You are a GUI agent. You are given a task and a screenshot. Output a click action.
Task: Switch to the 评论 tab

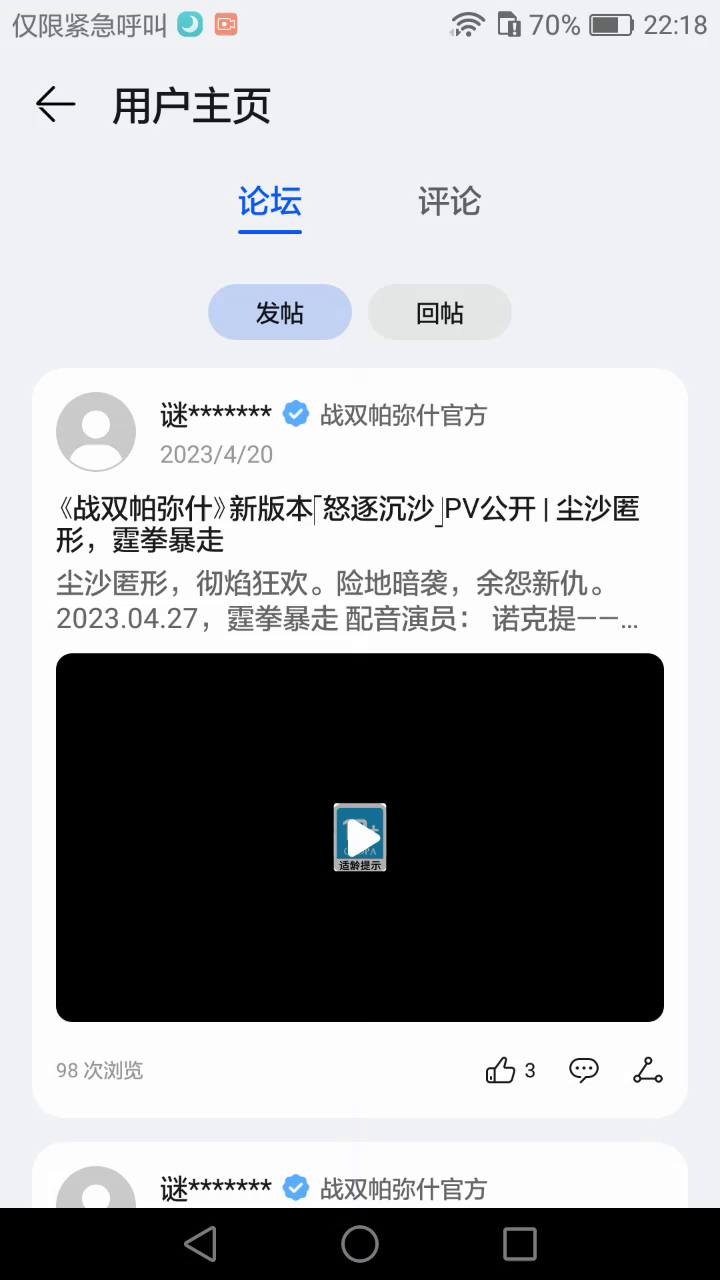tap(449, 202)
